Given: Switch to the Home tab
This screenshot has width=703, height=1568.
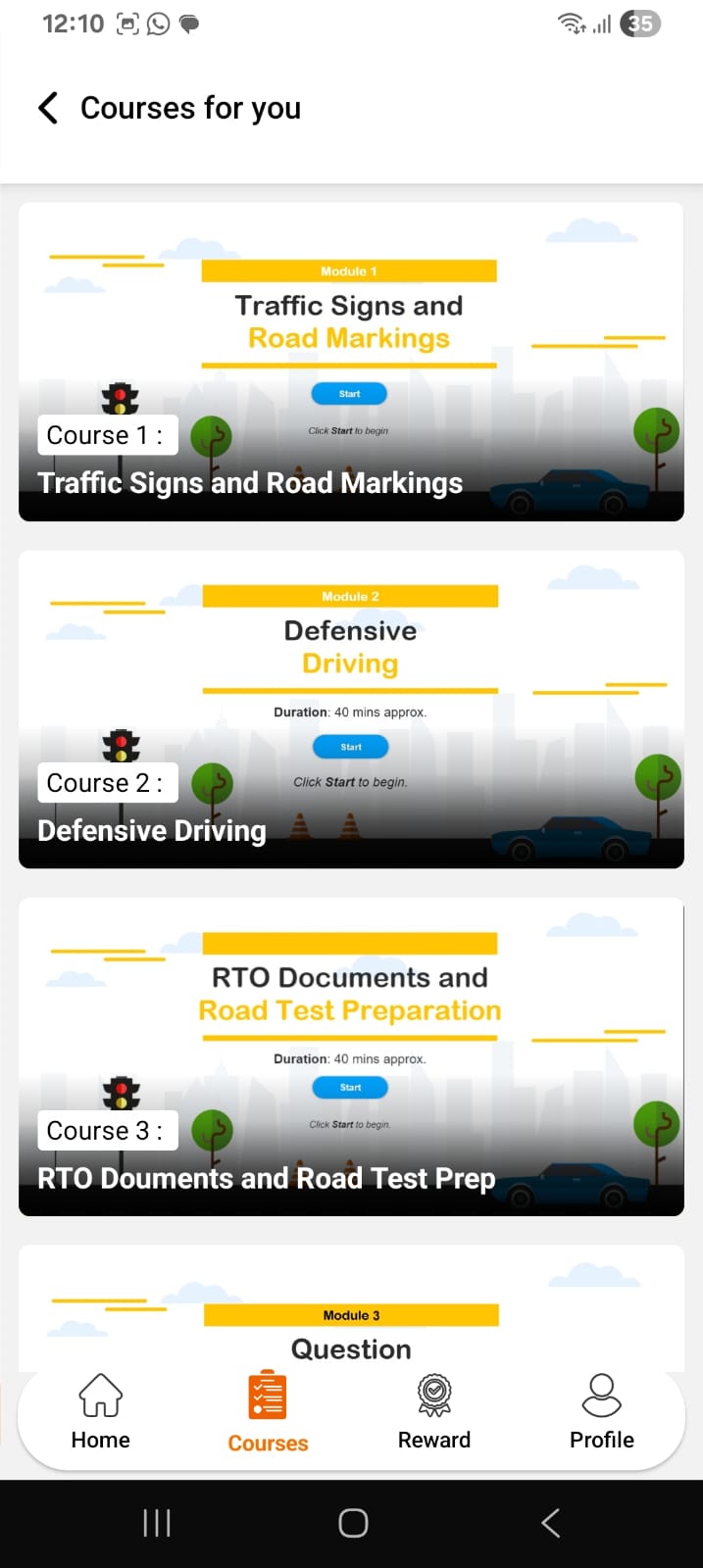Looking at the screenshot, I should tap(100, 1411).
